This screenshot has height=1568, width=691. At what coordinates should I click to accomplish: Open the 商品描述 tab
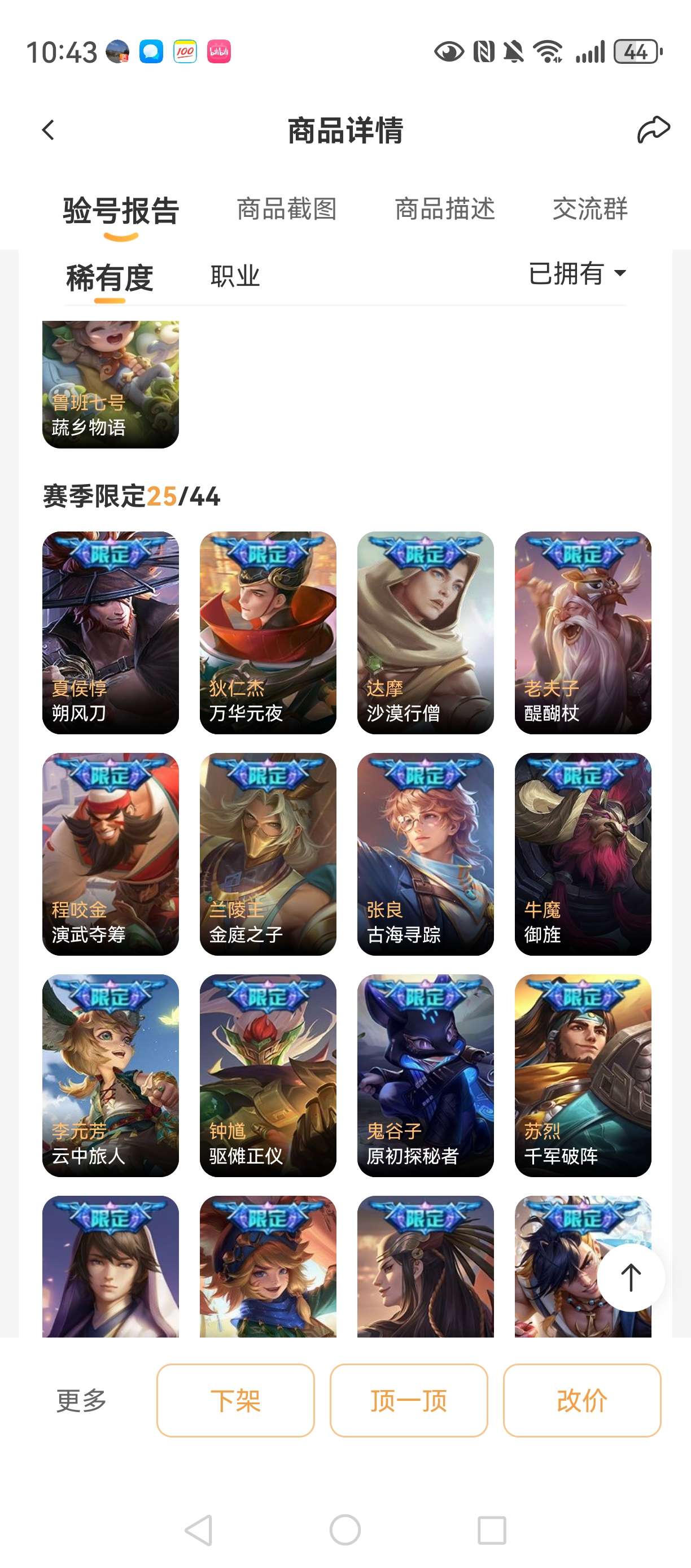pos(445,210)
